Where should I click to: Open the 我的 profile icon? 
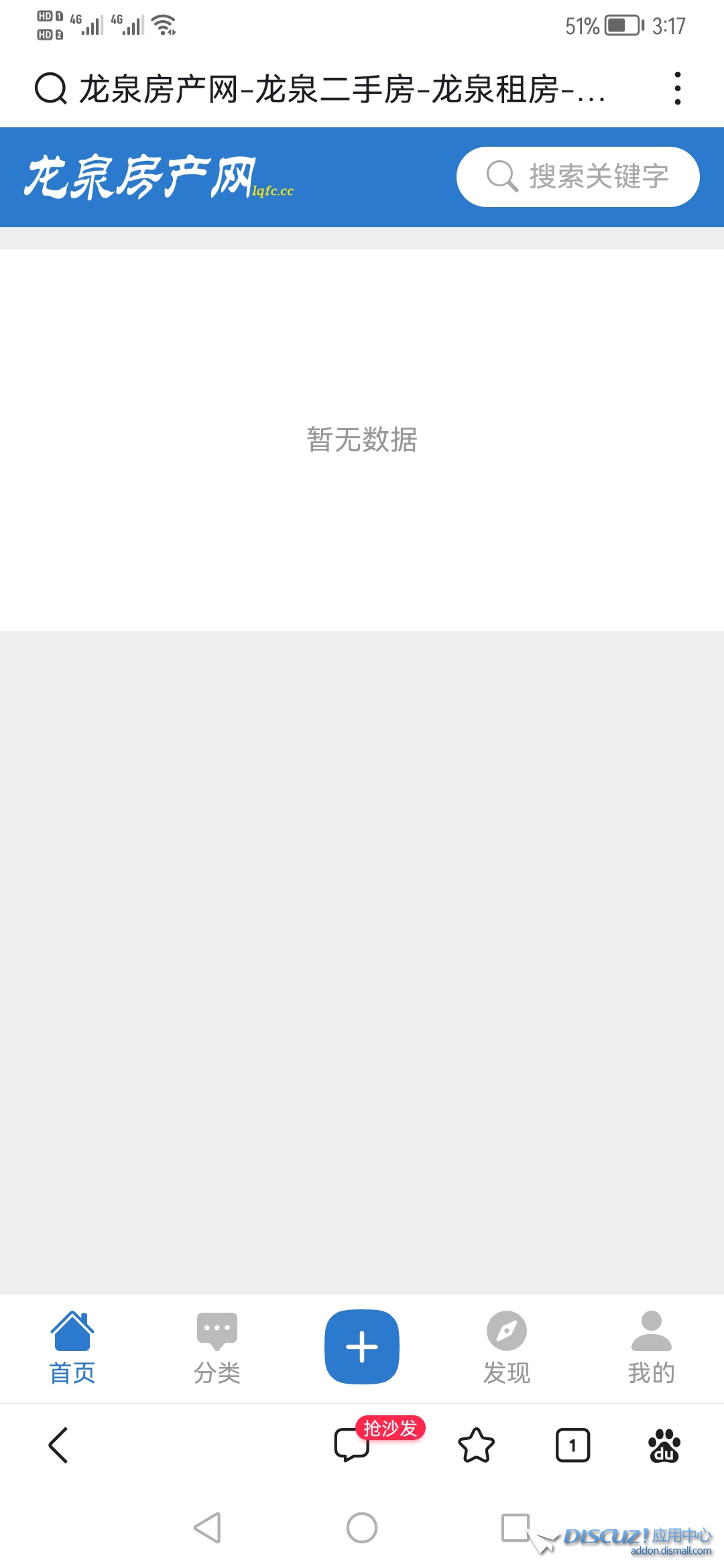pyautogui.click(x=651, y=1333)
